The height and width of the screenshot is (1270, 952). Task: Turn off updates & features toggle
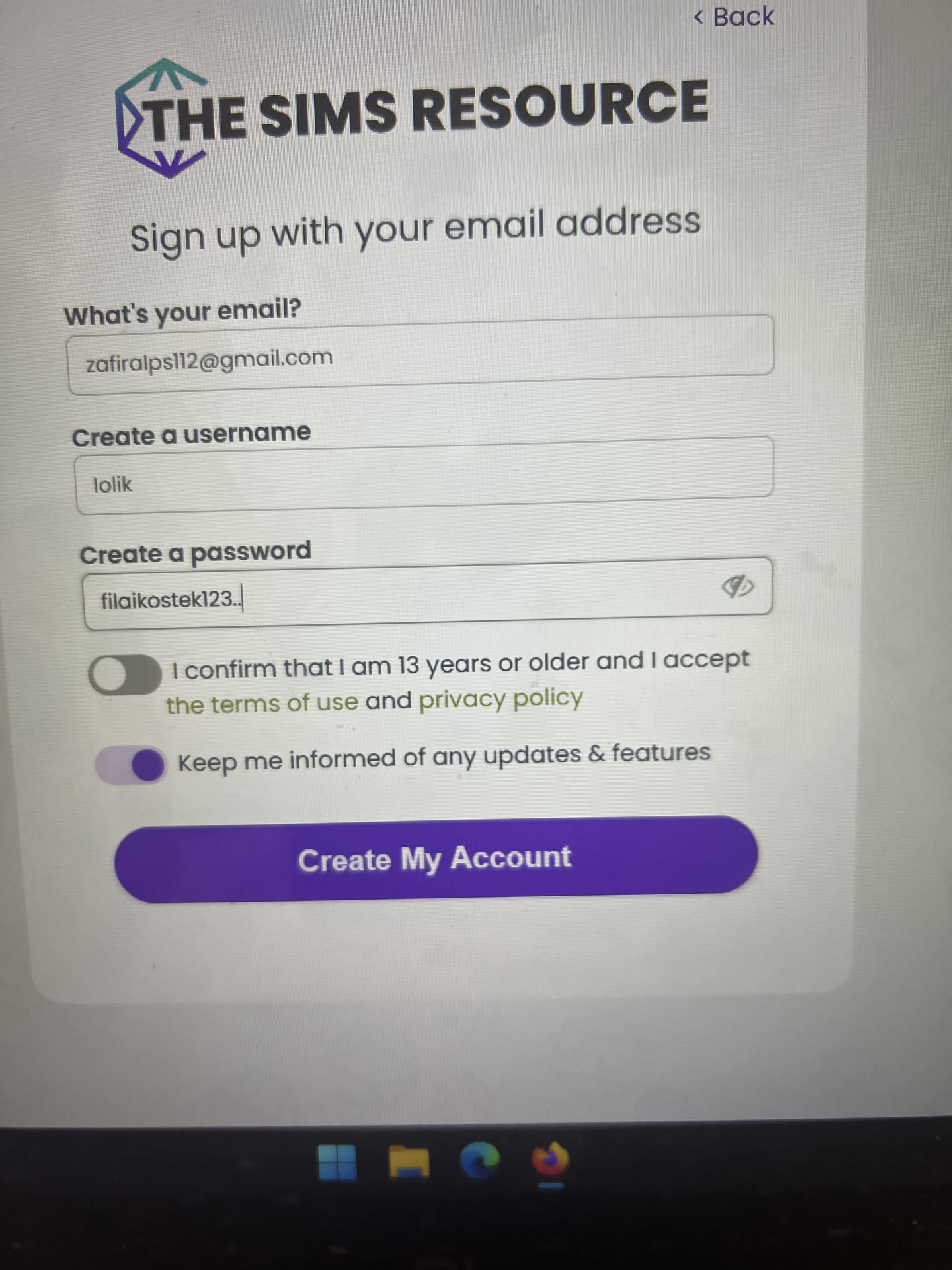click(x=131, y=765)
